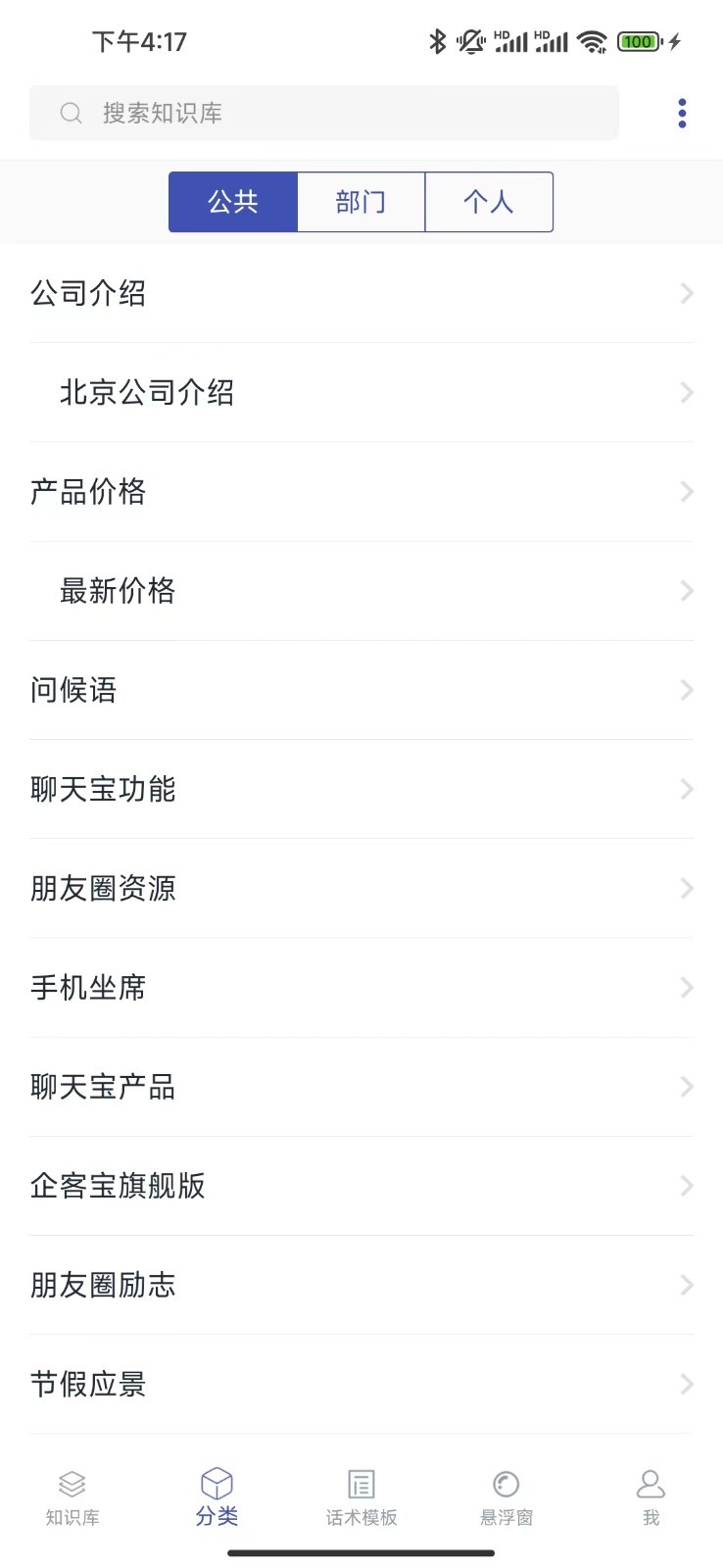Tap the Wi-Fi icon in status bar
This screenshot has height=1568, width=723.
[x=589, y=41]
